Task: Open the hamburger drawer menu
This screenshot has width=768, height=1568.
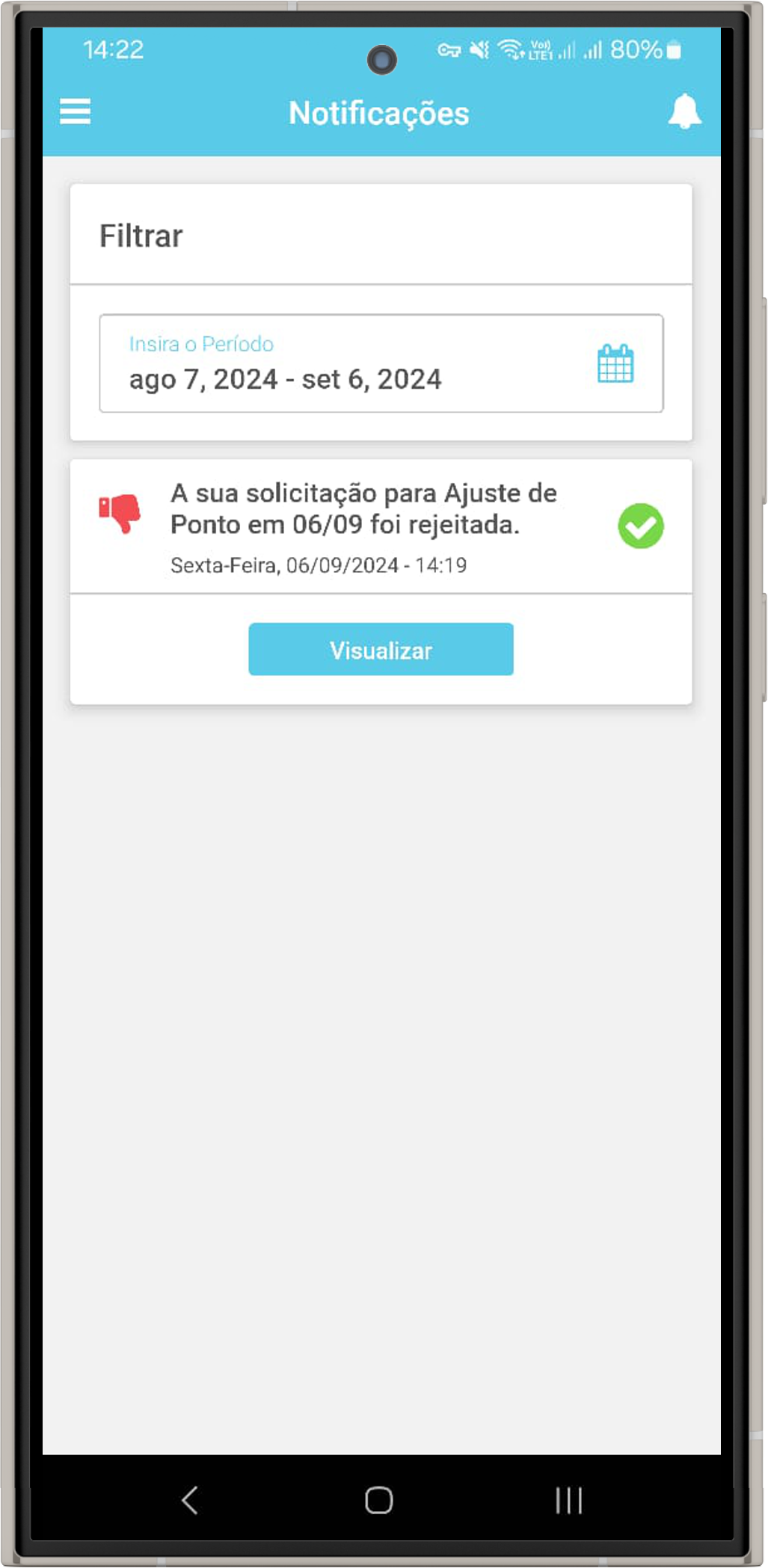Action: click(x=75, y=112)
